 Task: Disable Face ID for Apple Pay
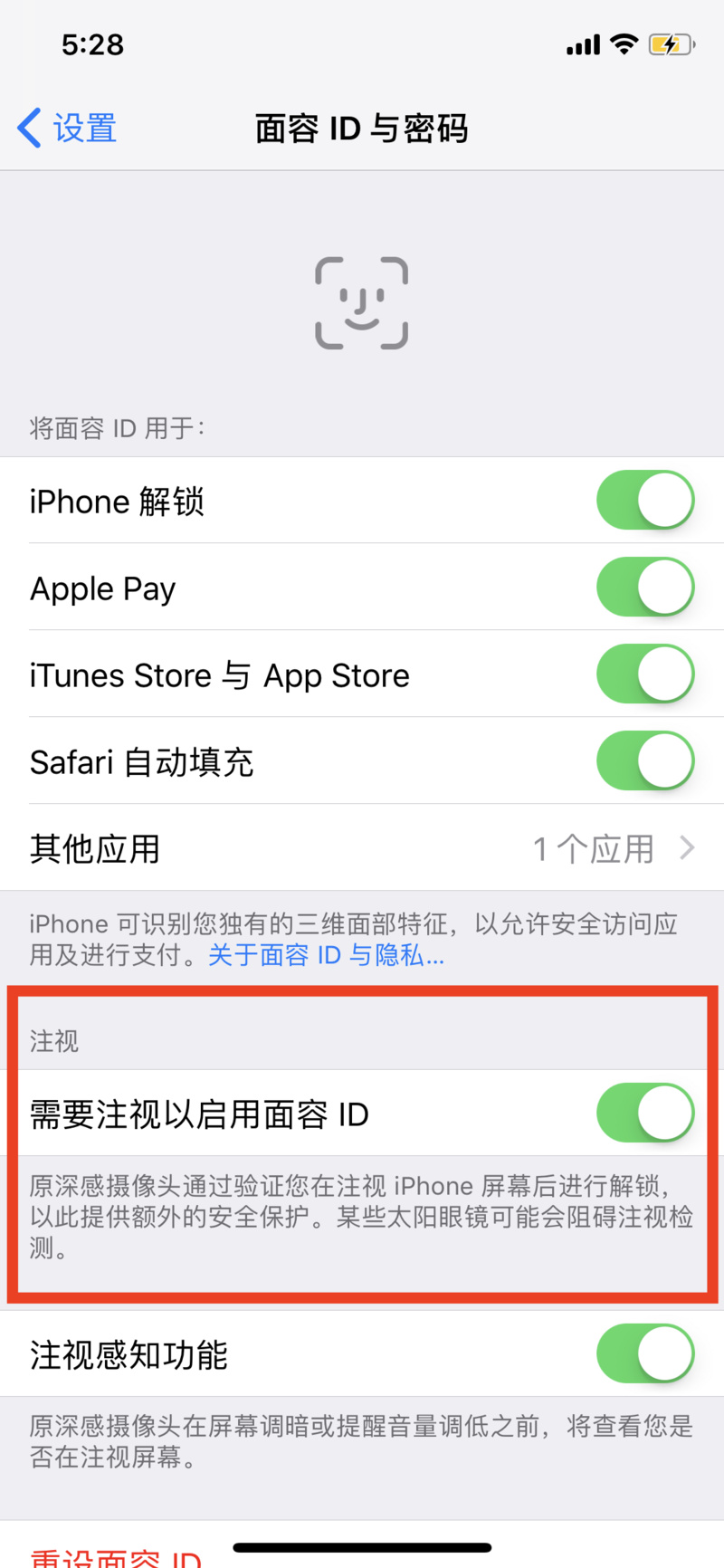click(x=644, y=587)
